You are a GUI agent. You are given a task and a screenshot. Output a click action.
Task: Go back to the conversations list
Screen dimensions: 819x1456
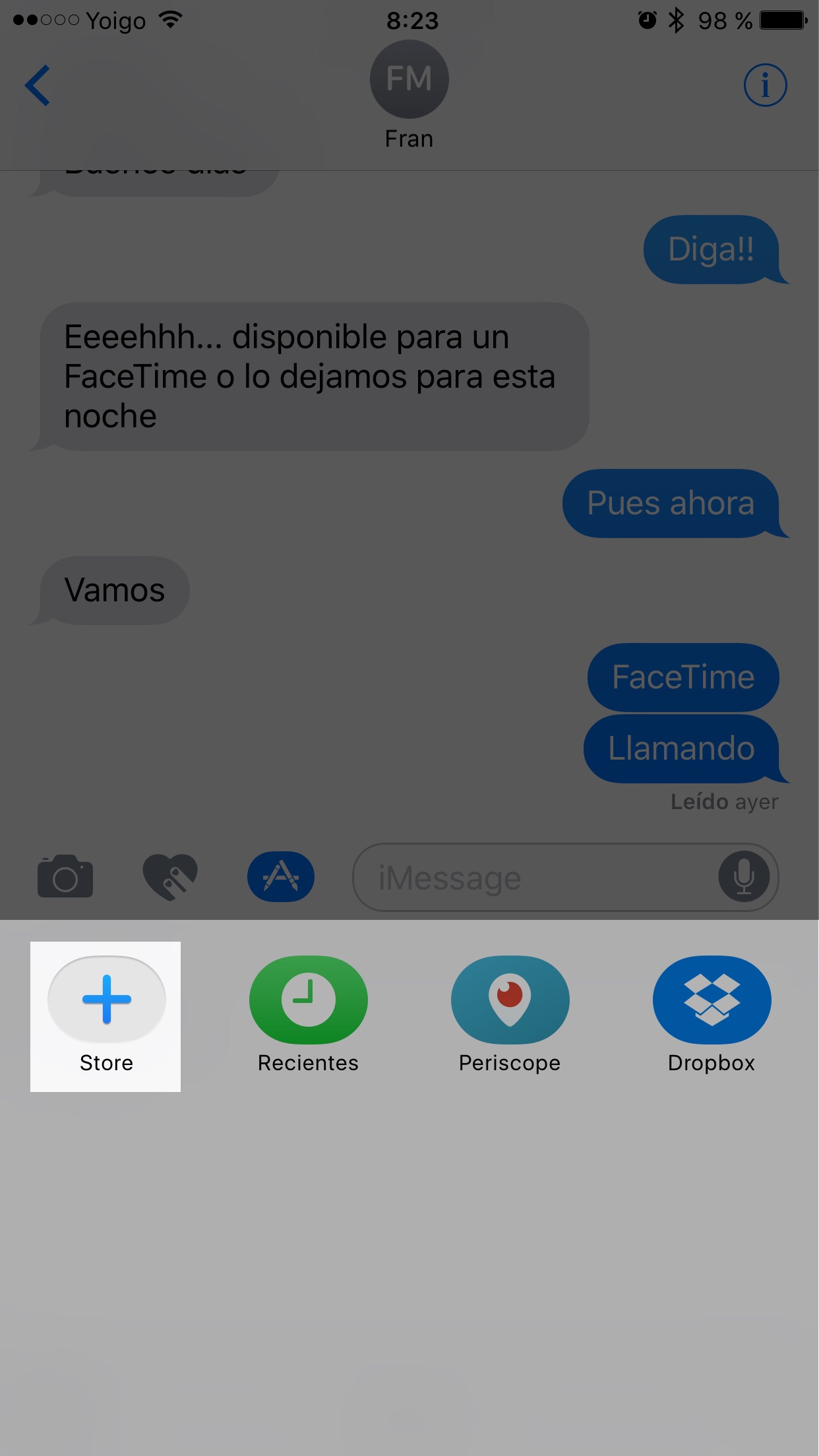[38, 85]
